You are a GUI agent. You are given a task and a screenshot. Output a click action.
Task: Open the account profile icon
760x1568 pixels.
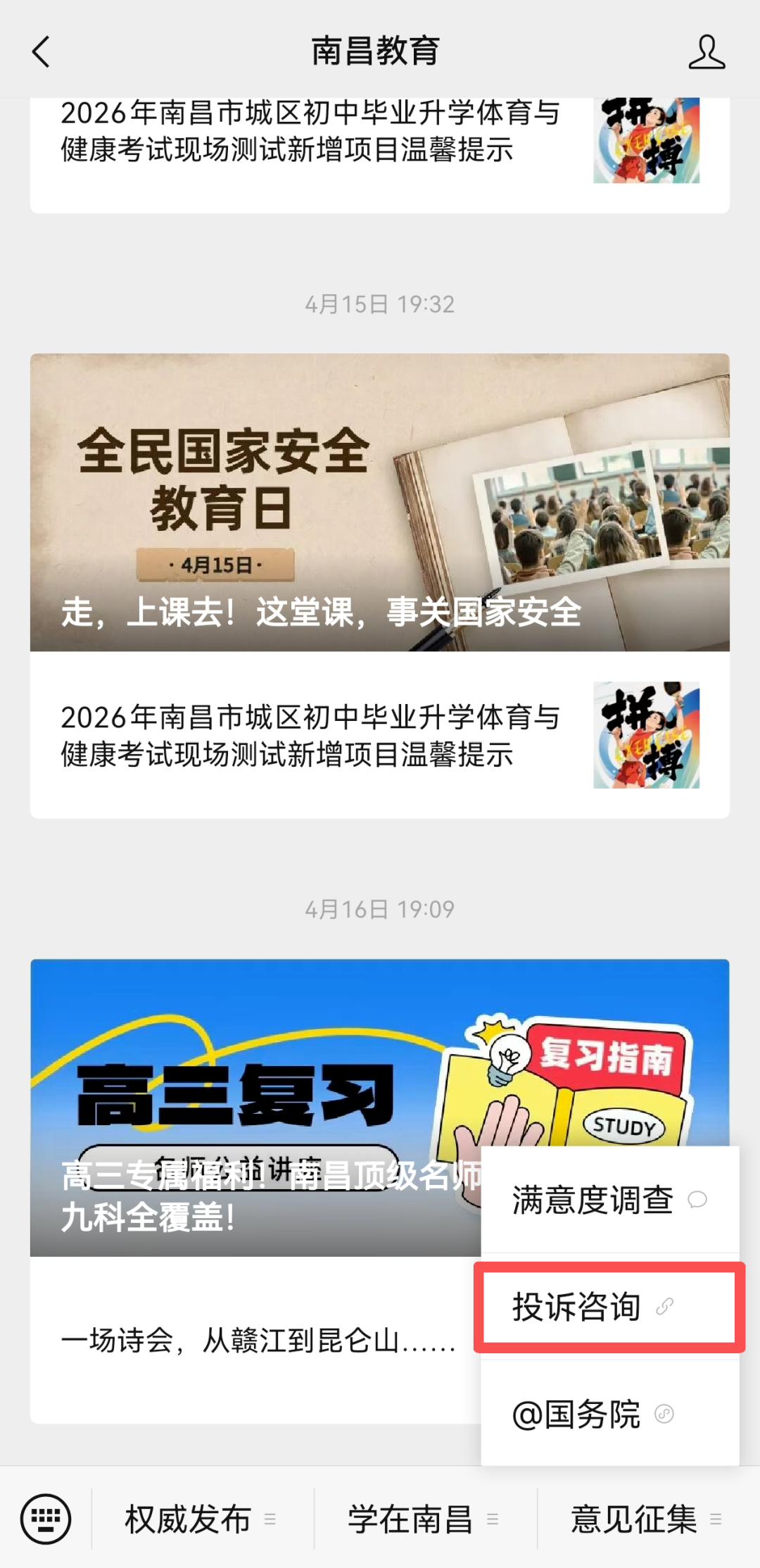[x=706, y=52]
